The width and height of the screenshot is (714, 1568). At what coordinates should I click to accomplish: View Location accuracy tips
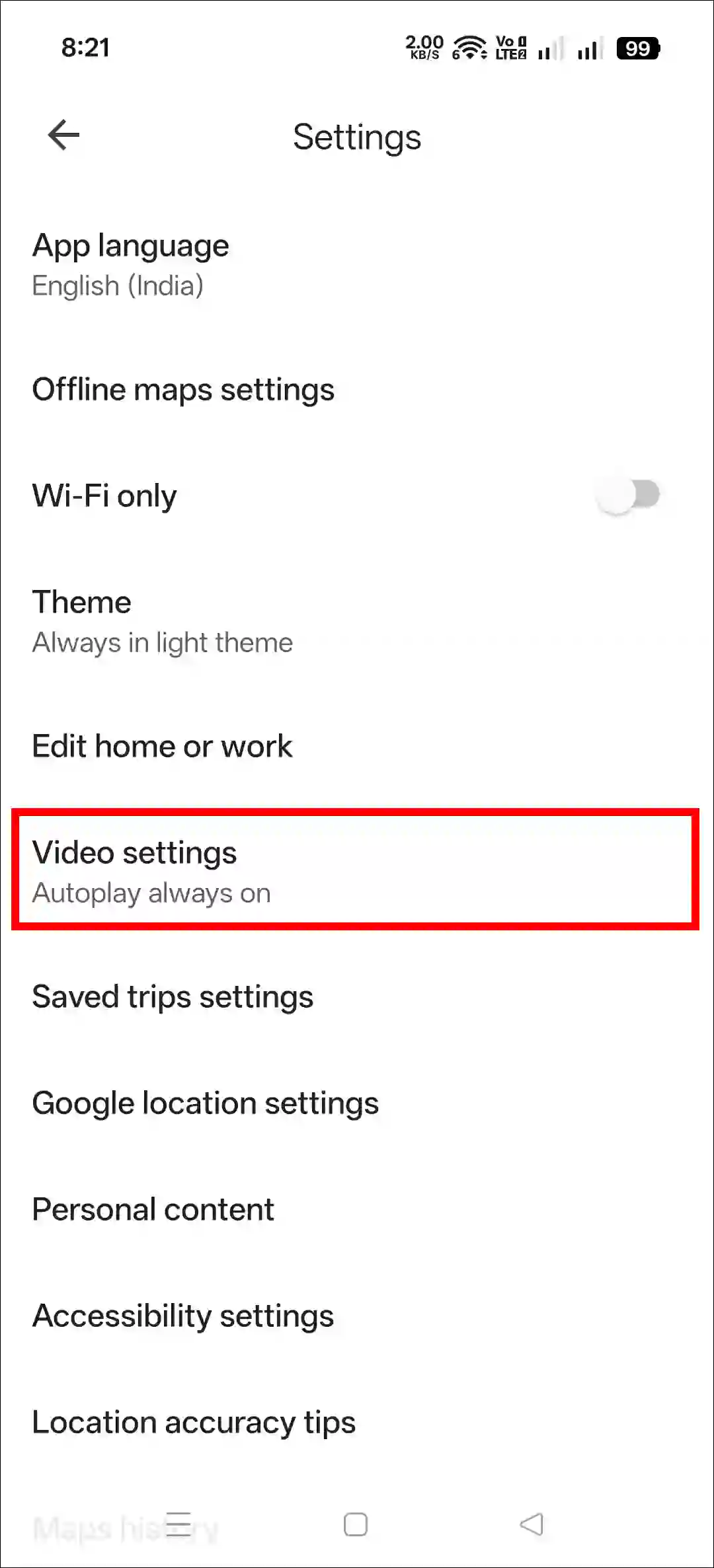pos(194,1422)
